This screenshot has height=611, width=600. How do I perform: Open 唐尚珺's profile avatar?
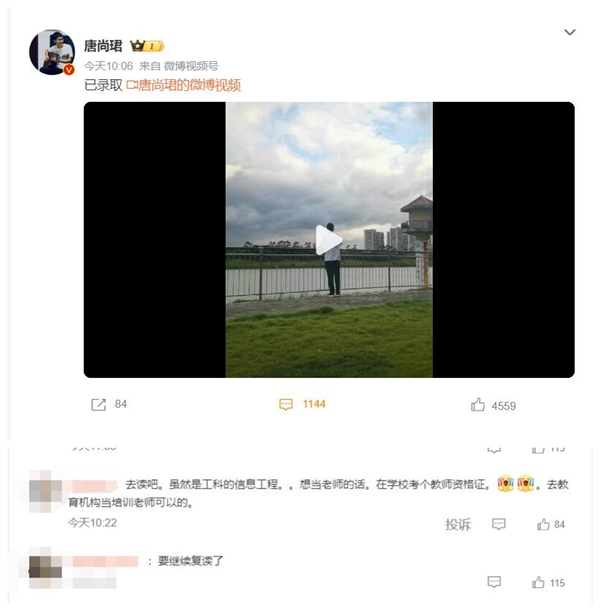click(x=52, y=52)
